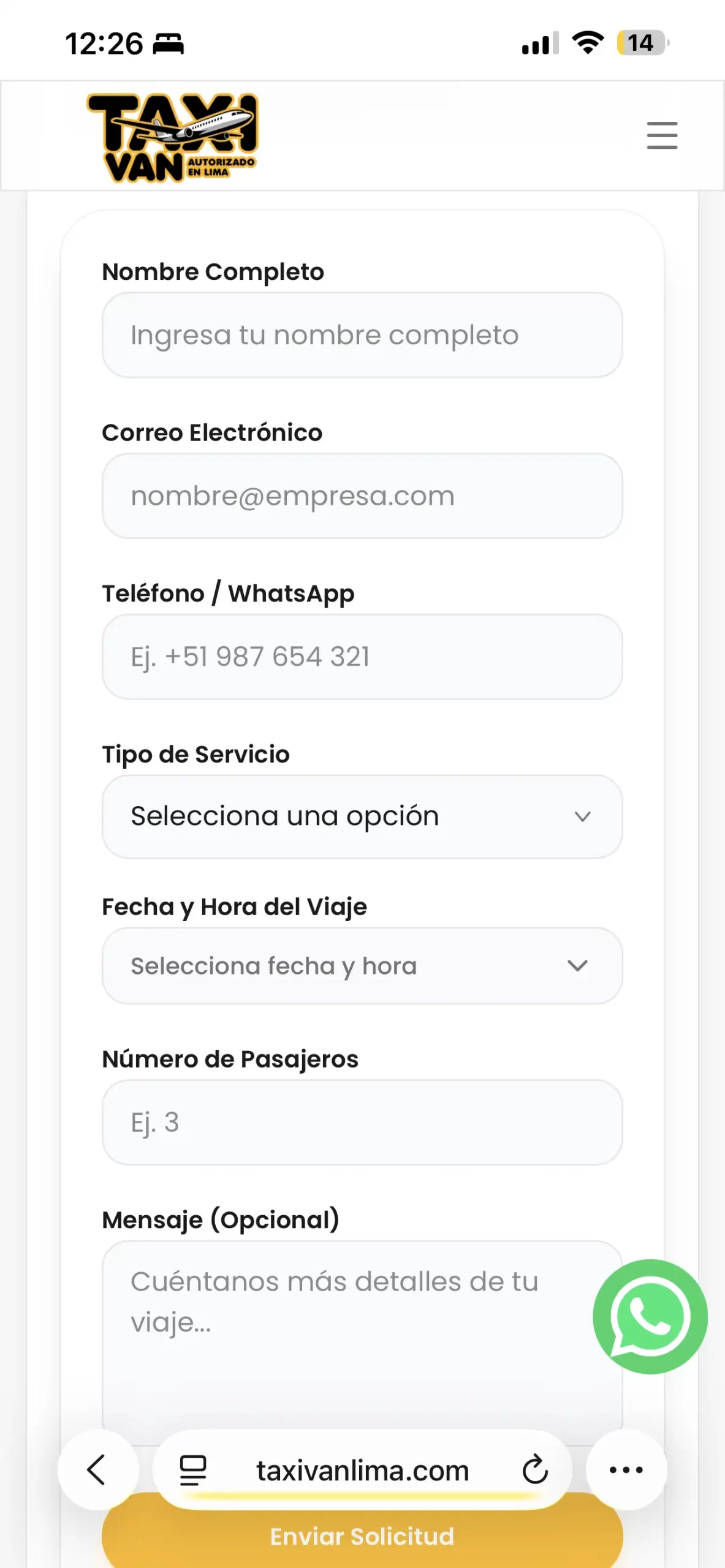
Task: Tap Safari's back navigation arrow
Action: (97, 1470)
